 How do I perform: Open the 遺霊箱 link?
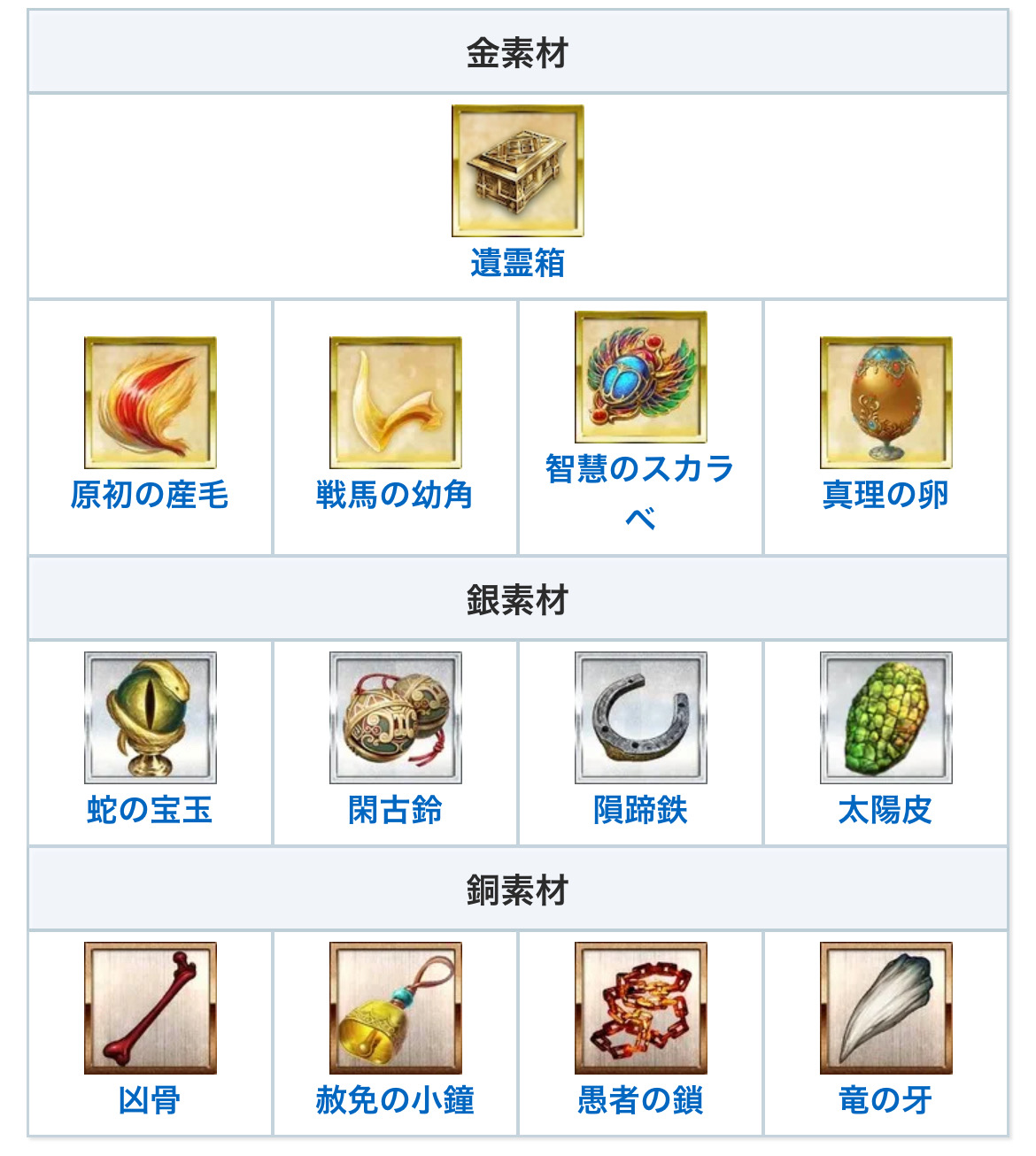[x=517, y=264]
